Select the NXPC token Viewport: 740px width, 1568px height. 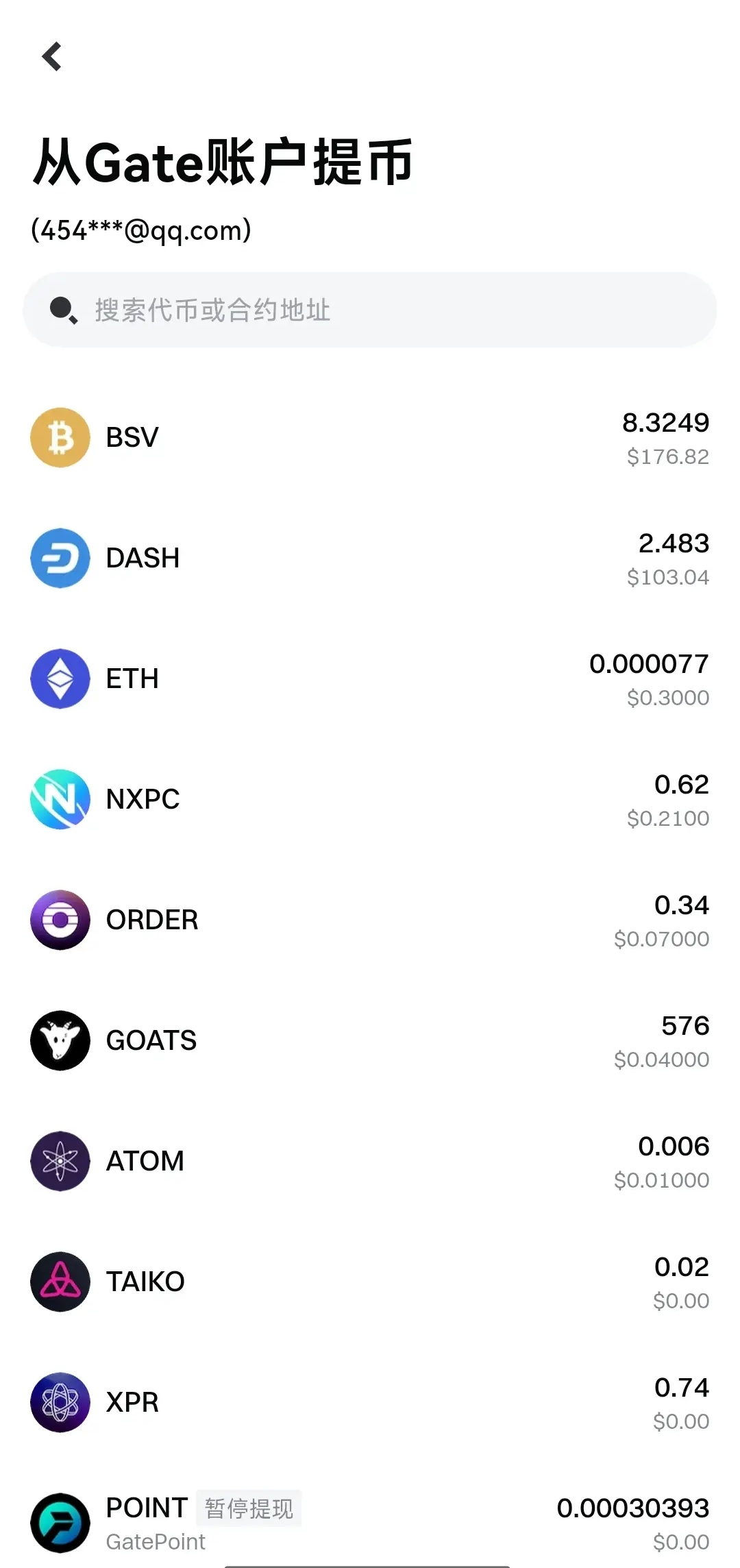coord(370,800)
